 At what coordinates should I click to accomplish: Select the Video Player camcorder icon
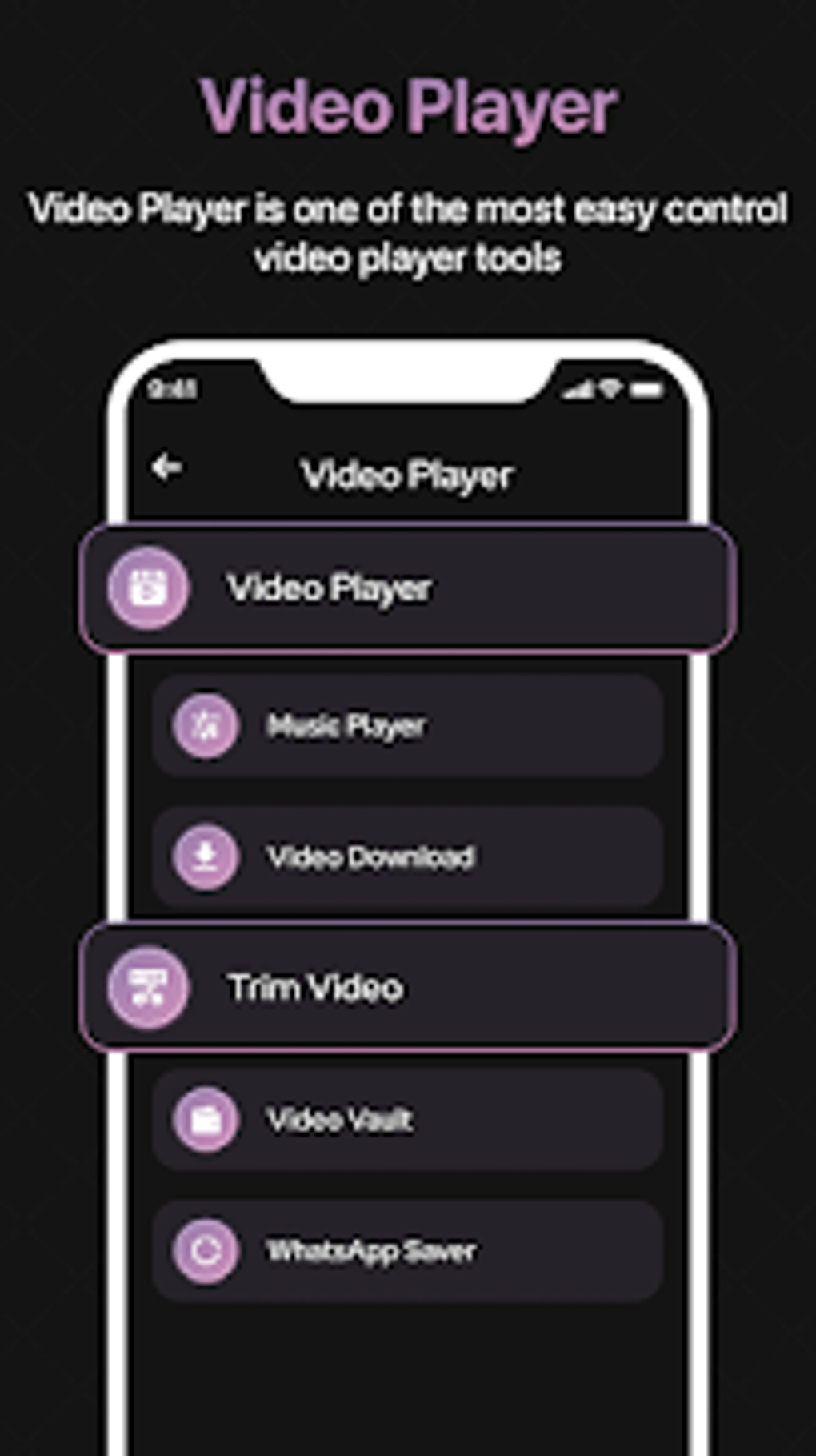tap(146, 588)
